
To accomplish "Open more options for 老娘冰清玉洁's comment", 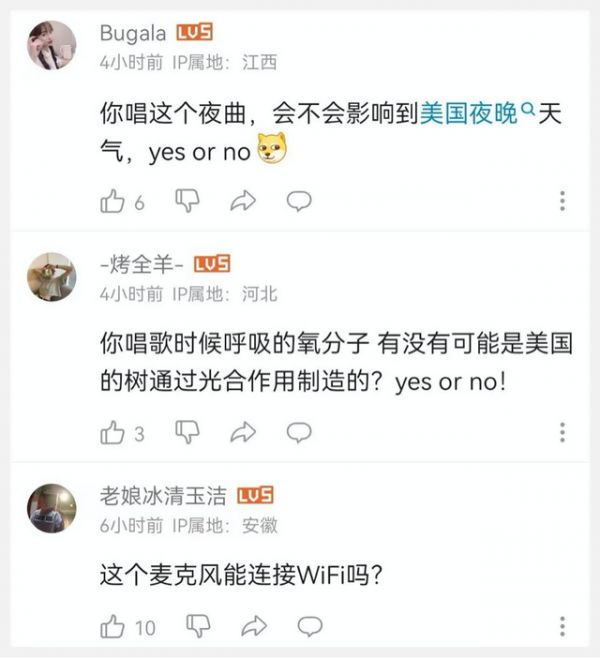I will click(x=563, y=626).
